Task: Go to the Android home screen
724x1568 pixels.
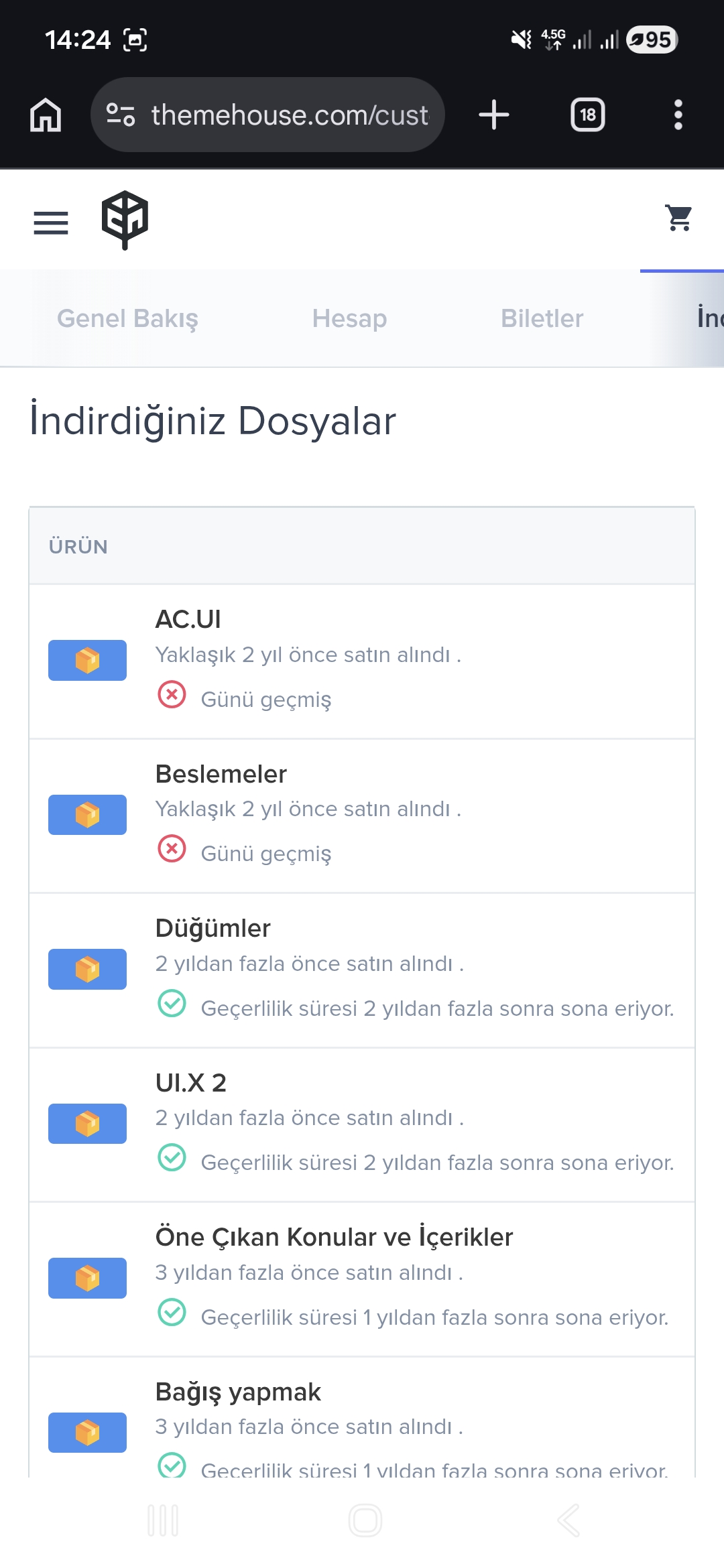Action: [x=365, y=1520]
